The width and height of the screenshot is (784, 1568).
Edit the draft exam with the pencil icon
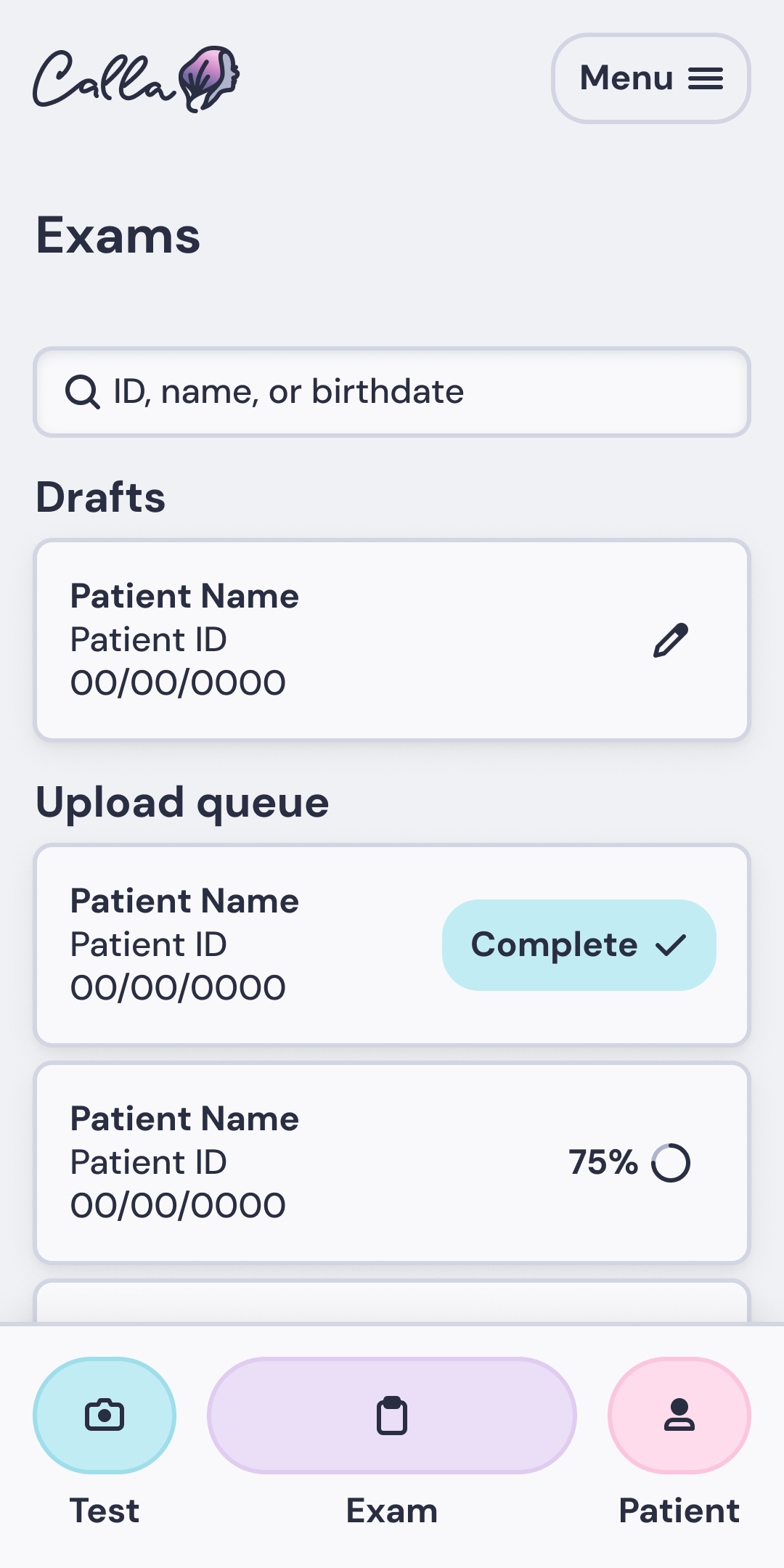pyautogui.click(x=671, y=640)
